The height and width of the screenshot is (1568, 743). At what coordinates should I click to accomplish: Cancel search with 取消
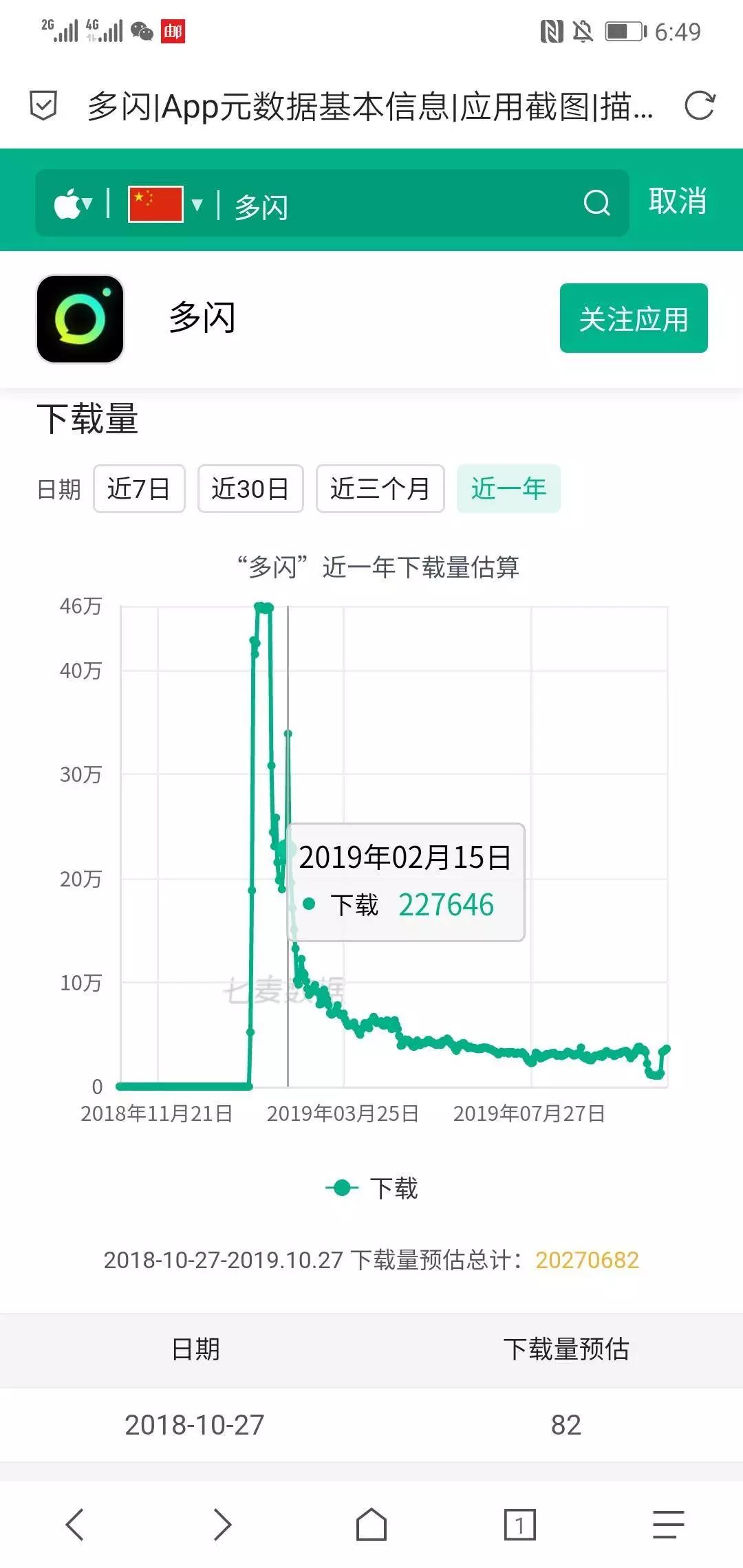(x=677, y=202)
